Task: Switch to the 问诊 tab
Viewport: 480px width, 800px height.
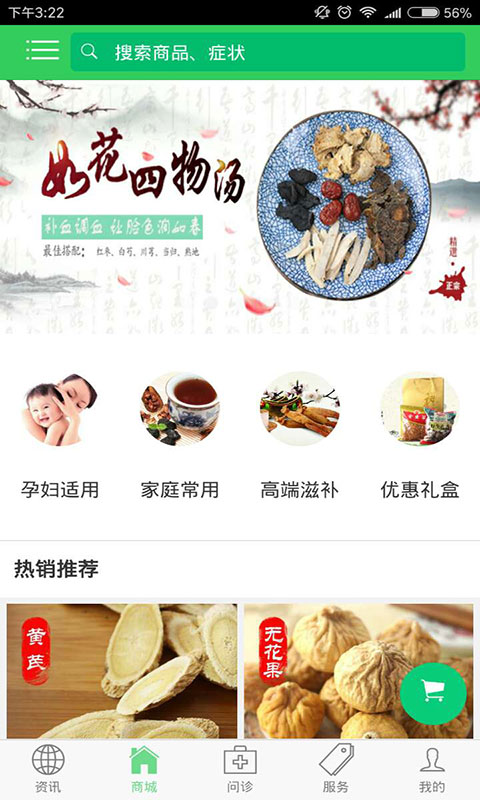Action: 240,769
